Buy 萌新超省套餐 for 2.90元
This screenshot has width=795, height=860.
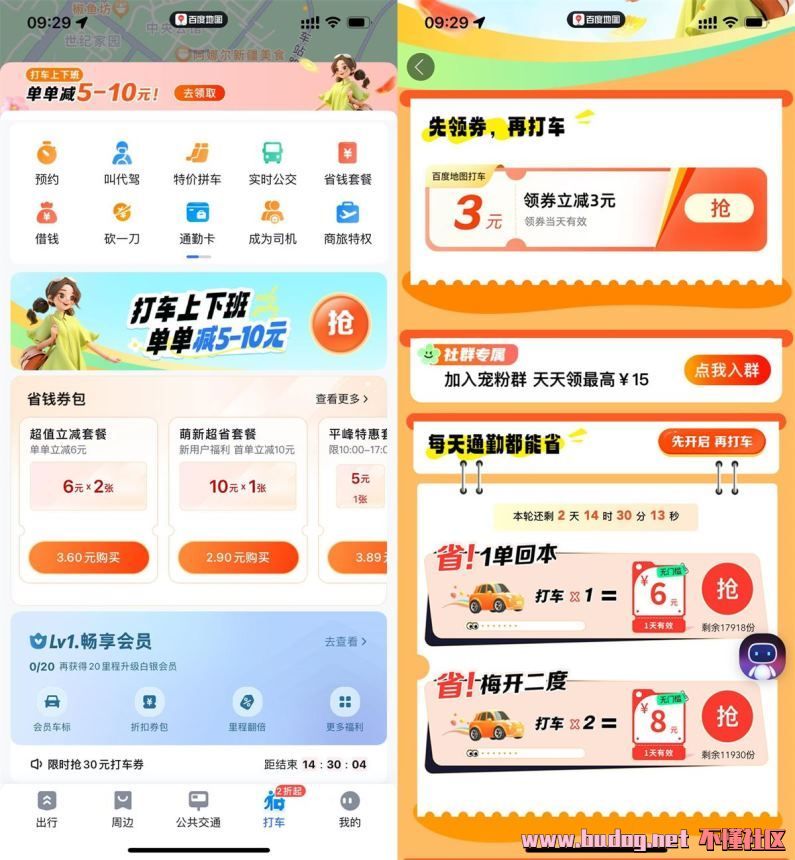(x=238, y=557)
